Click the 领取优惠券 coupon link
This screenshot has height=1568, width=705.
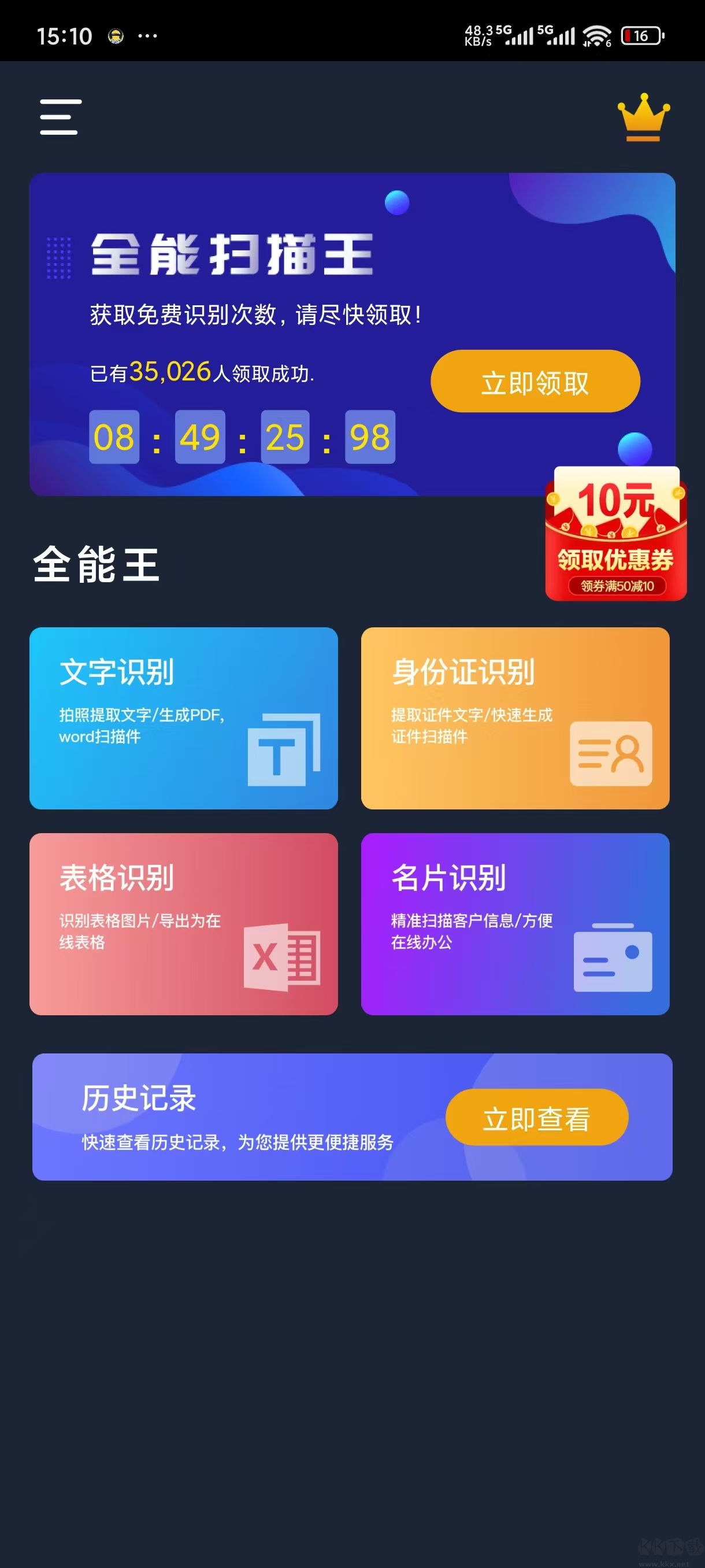point(616,563)
